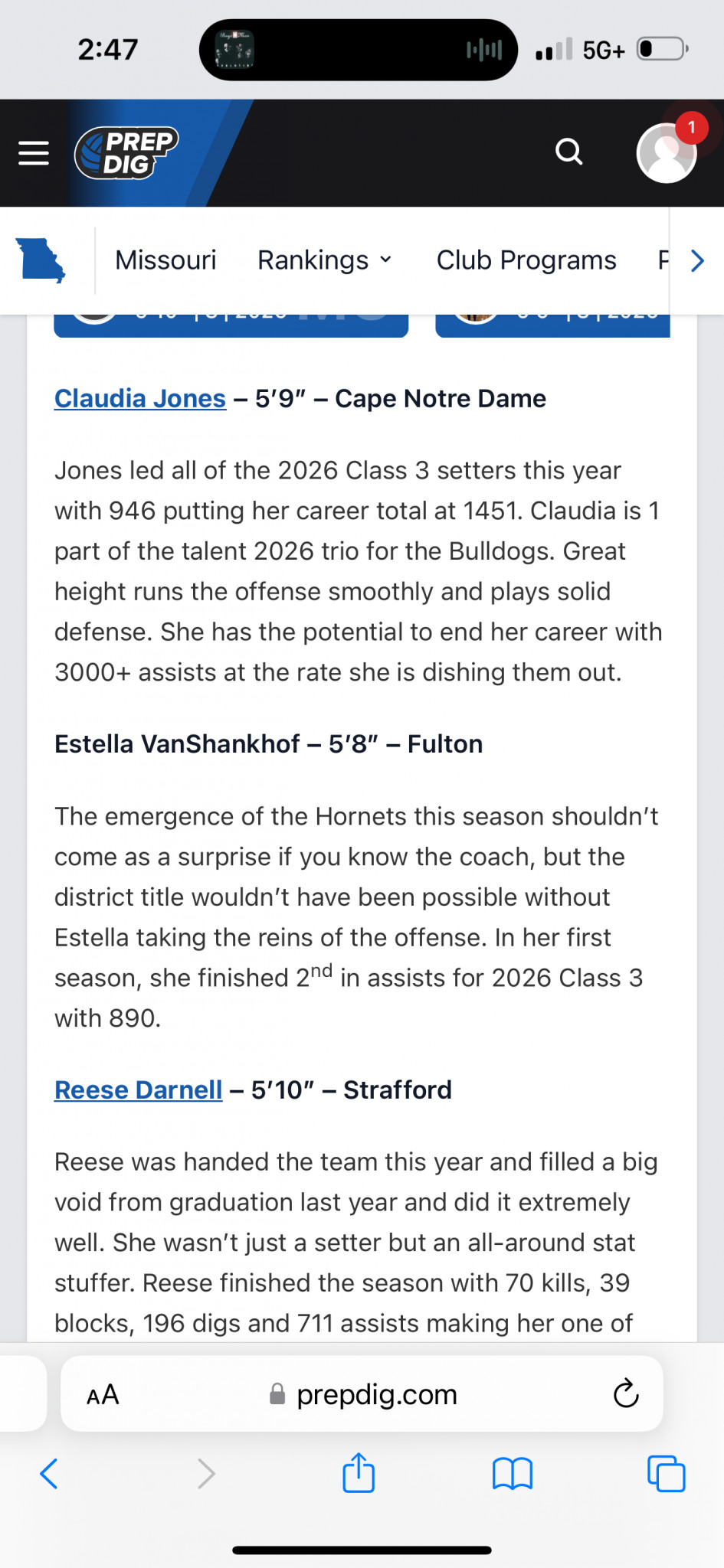
Task: Reload the page
Action: [626, 1393]
